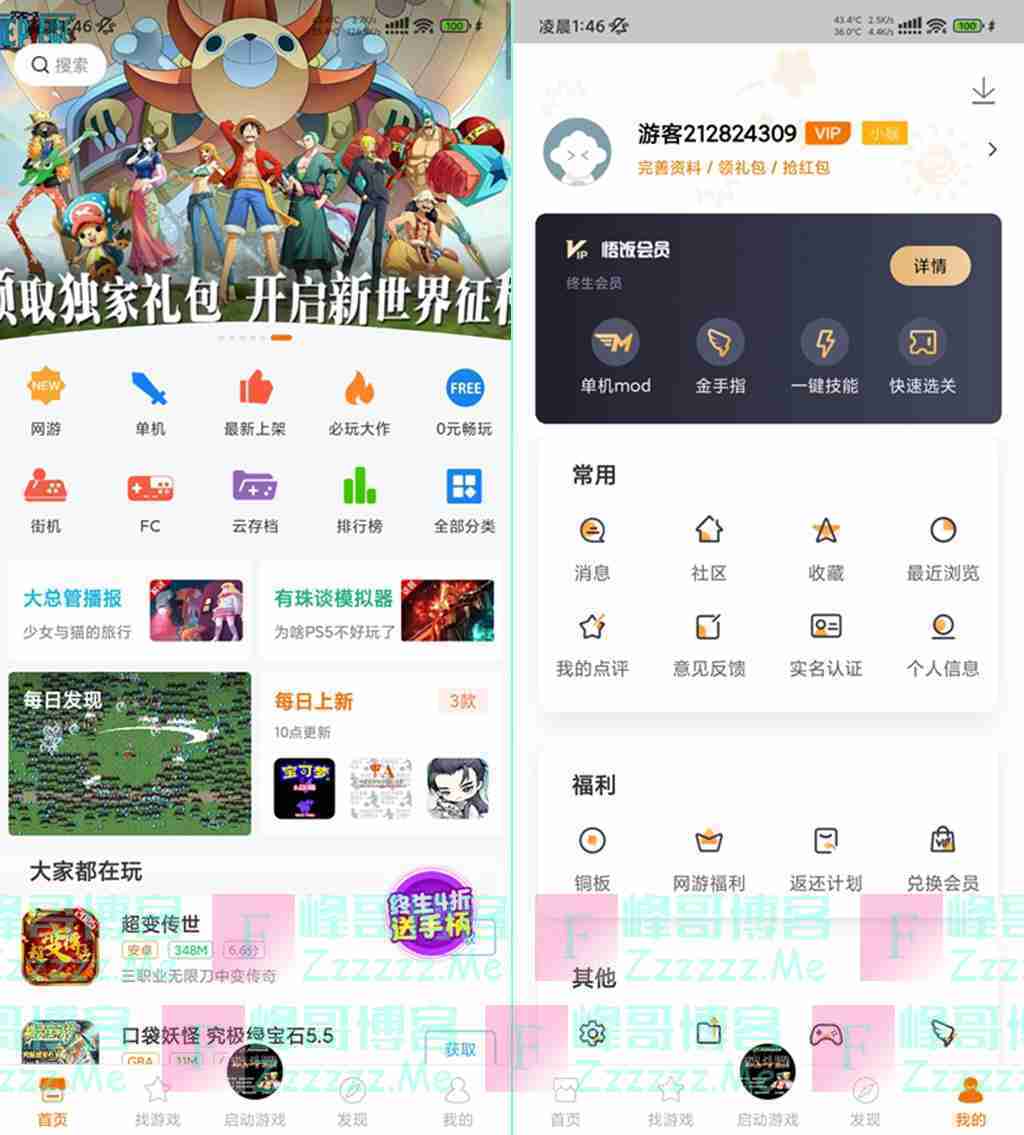Open the 云存档 cloud saves
This screenshot has height=1135, width=1024.
pos(255,499)
